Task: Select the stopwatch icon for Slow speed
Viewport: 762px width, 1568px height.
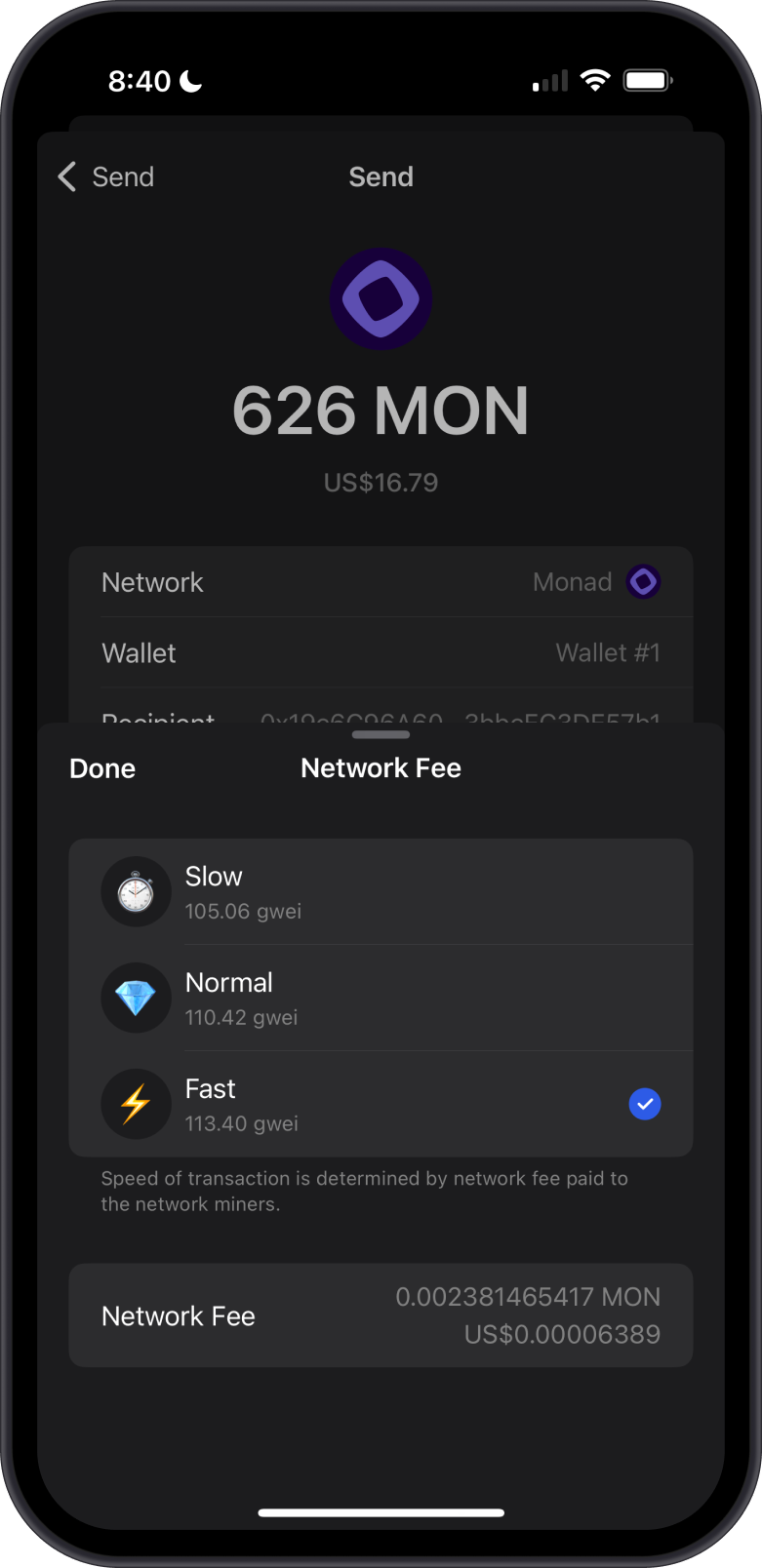Action: tap(136, 891)
